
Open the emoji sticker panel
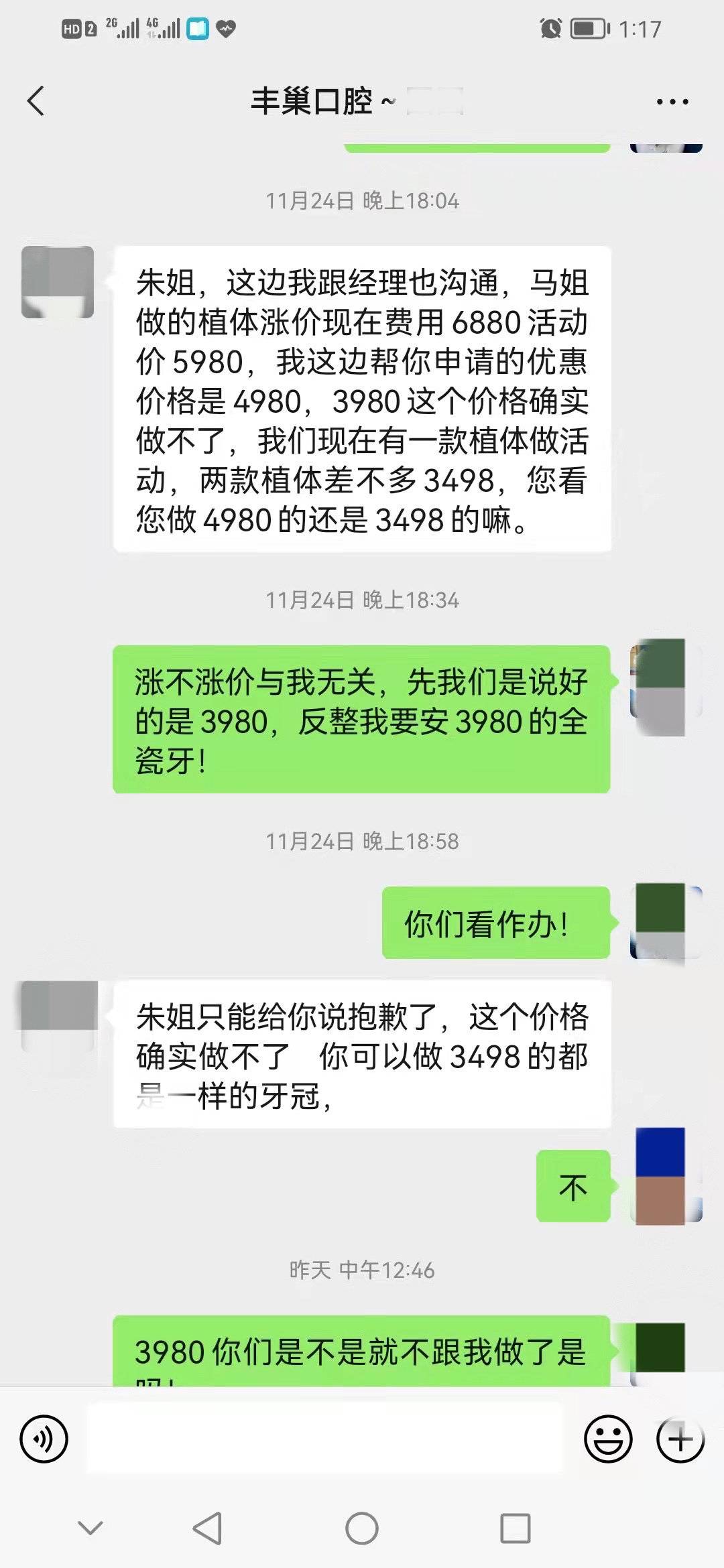[608, 1438]
